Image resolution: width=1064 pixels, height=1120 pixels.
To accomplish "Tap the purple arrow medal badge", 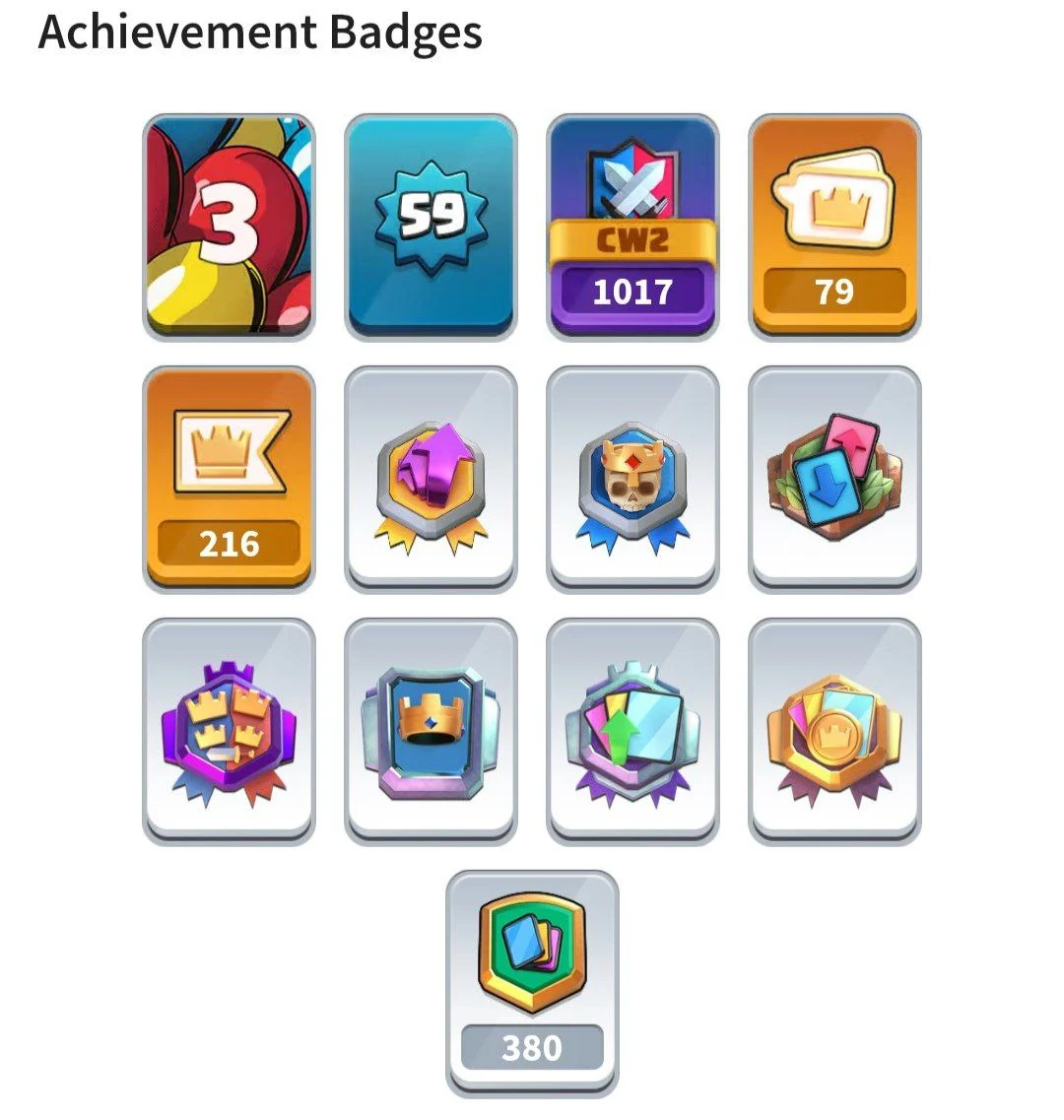I will tap(431, 479).
